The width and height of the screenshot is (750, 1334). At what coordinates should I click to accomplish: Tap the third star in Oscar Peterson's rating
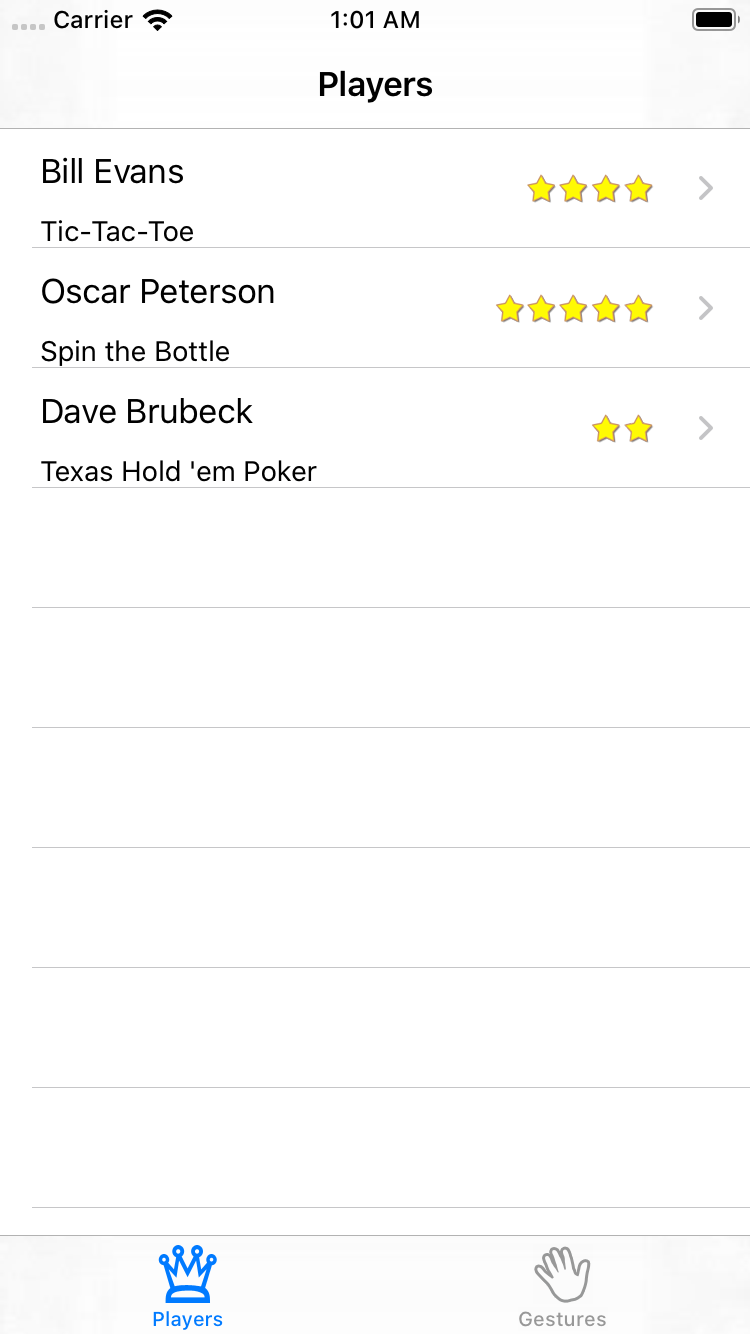(574, 309)
